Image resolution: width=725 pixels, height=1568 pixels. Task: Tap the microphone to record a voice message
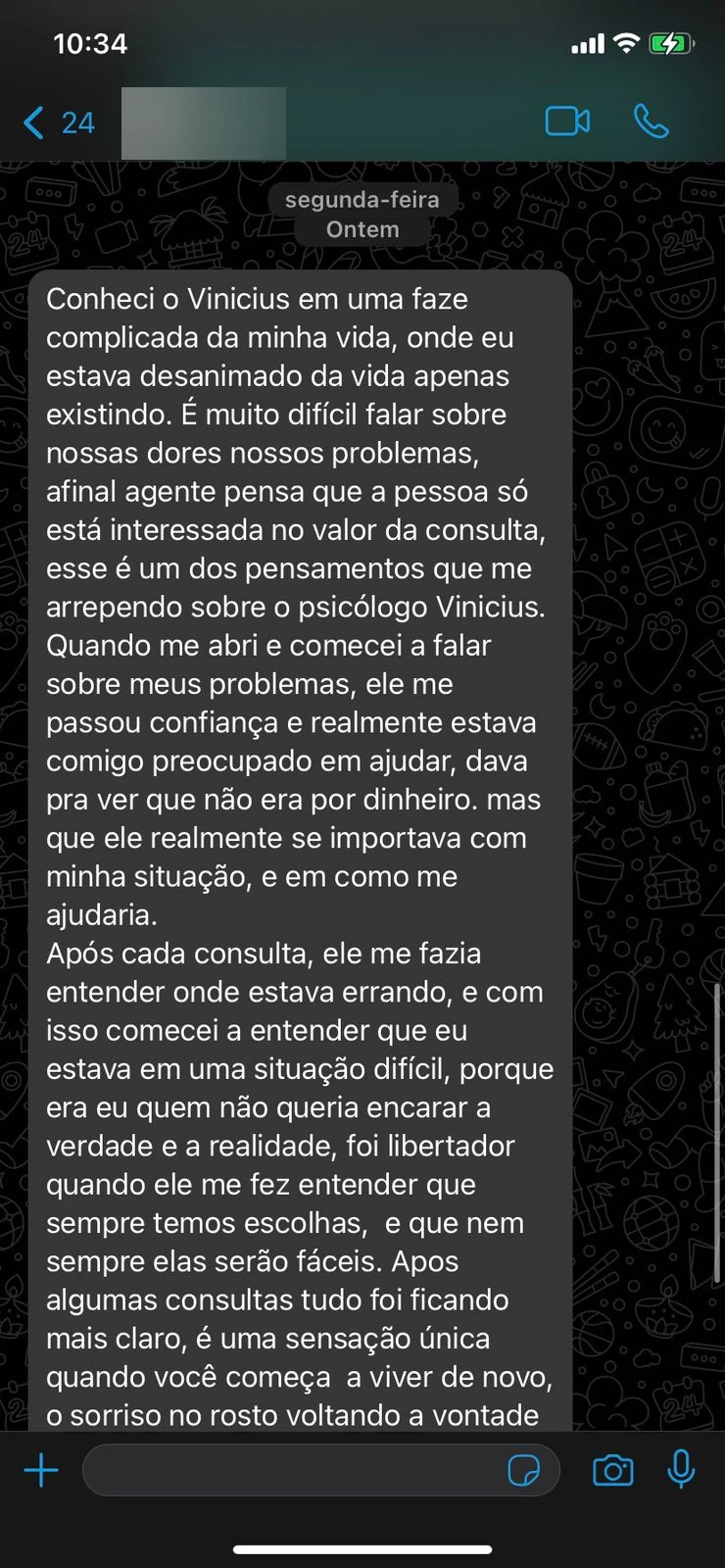683,1470
